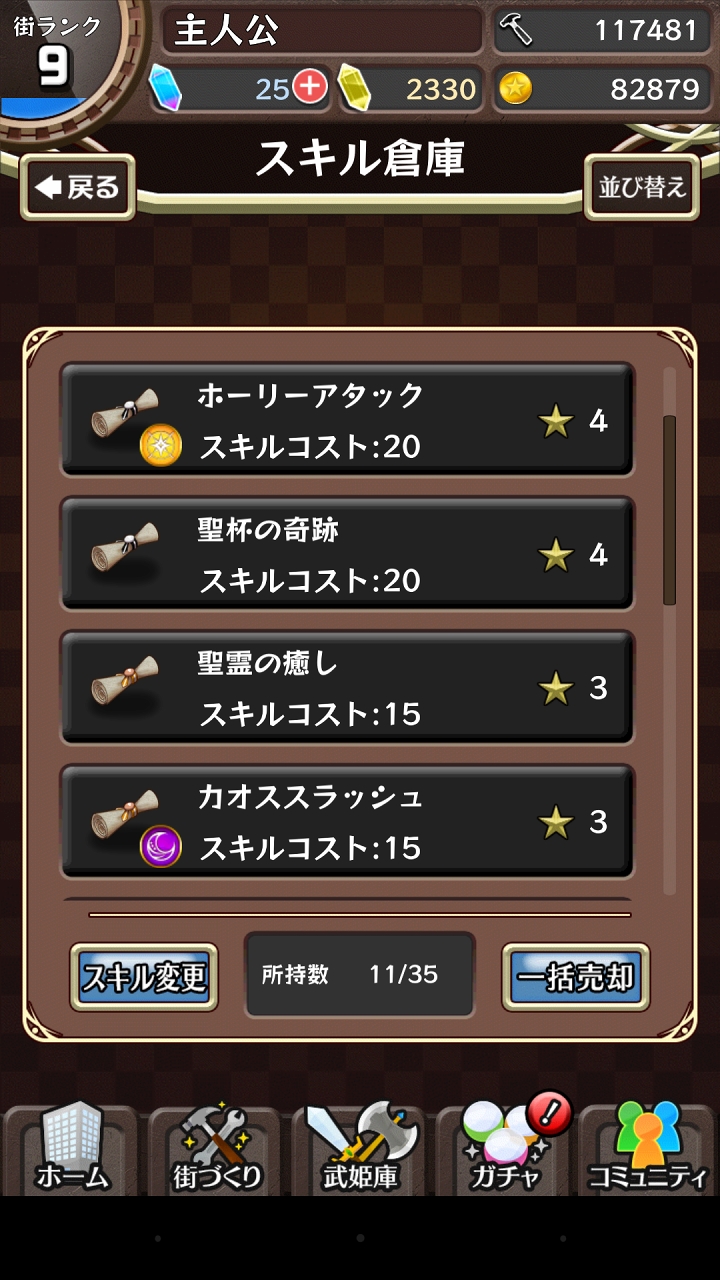The height and width of the screenshot is (1280, 720).
Task: Sort skills with 並び替え
Action: (x=641, y=190)
